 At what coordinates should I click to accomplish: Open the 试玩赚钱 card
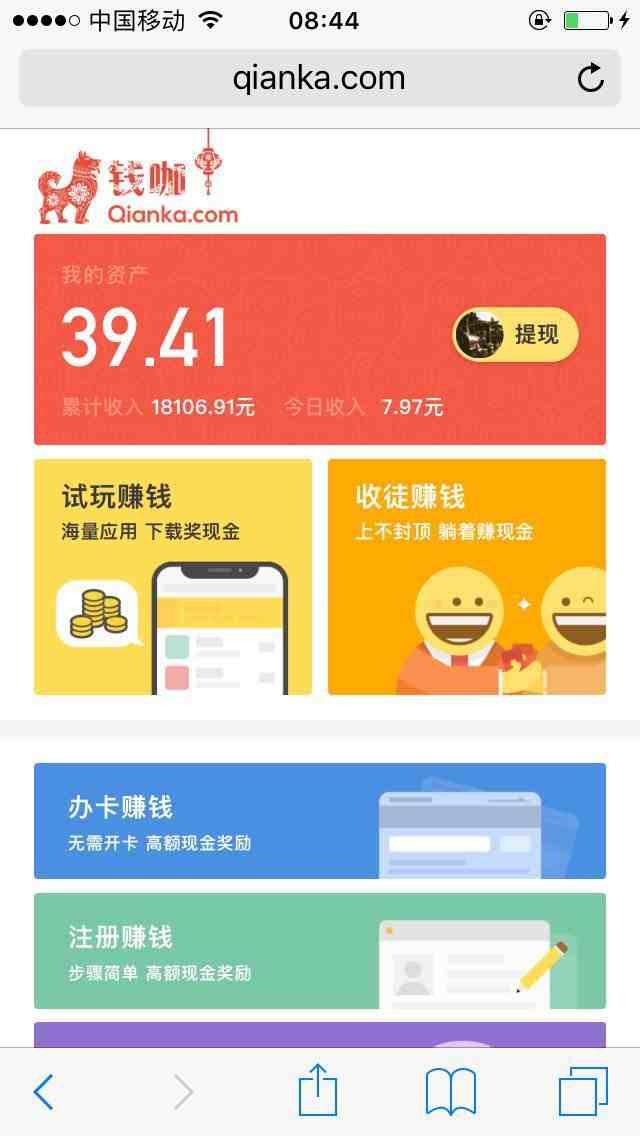tap(173, 576)
